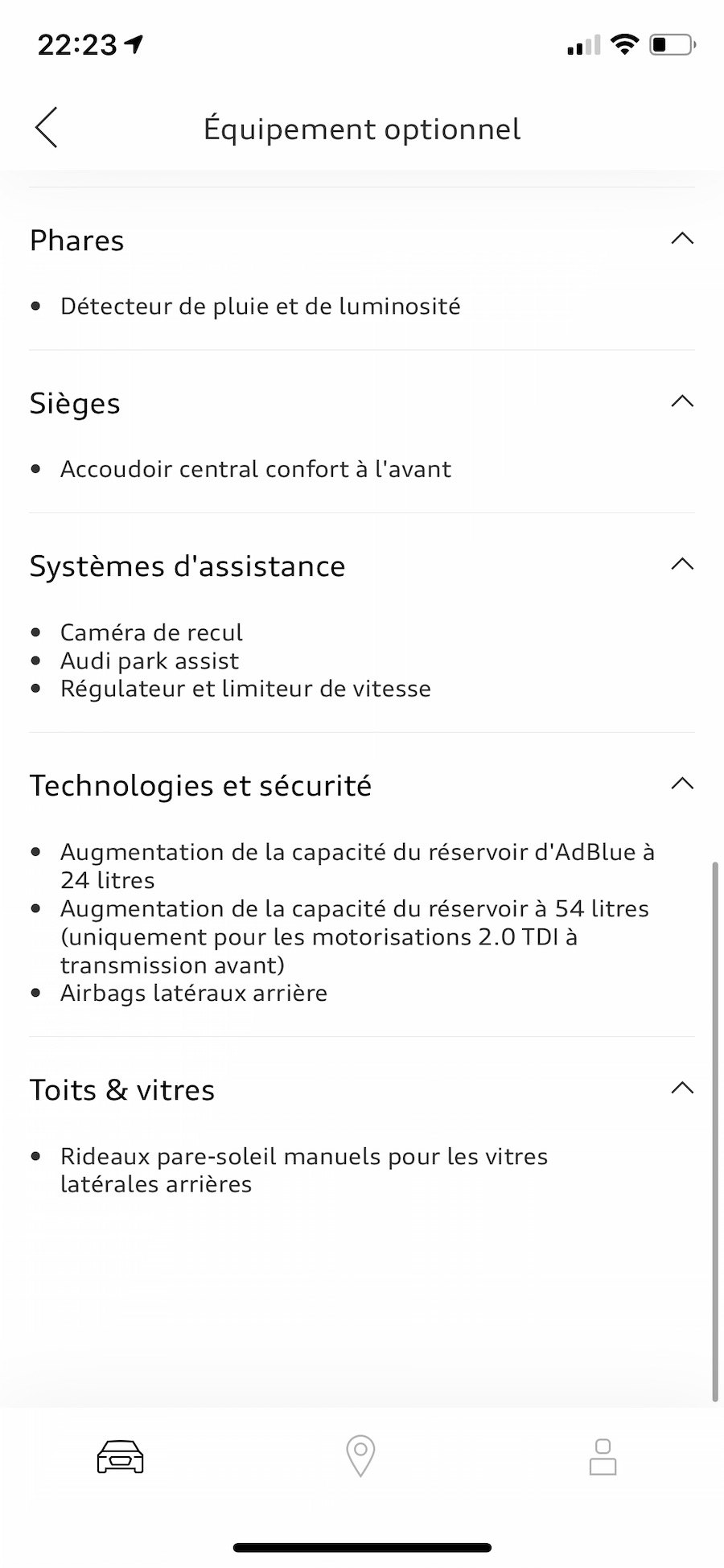Collapse the Systèmes d'assistance section
This screenshot has width=724, height=1568.
pos(681,565)
